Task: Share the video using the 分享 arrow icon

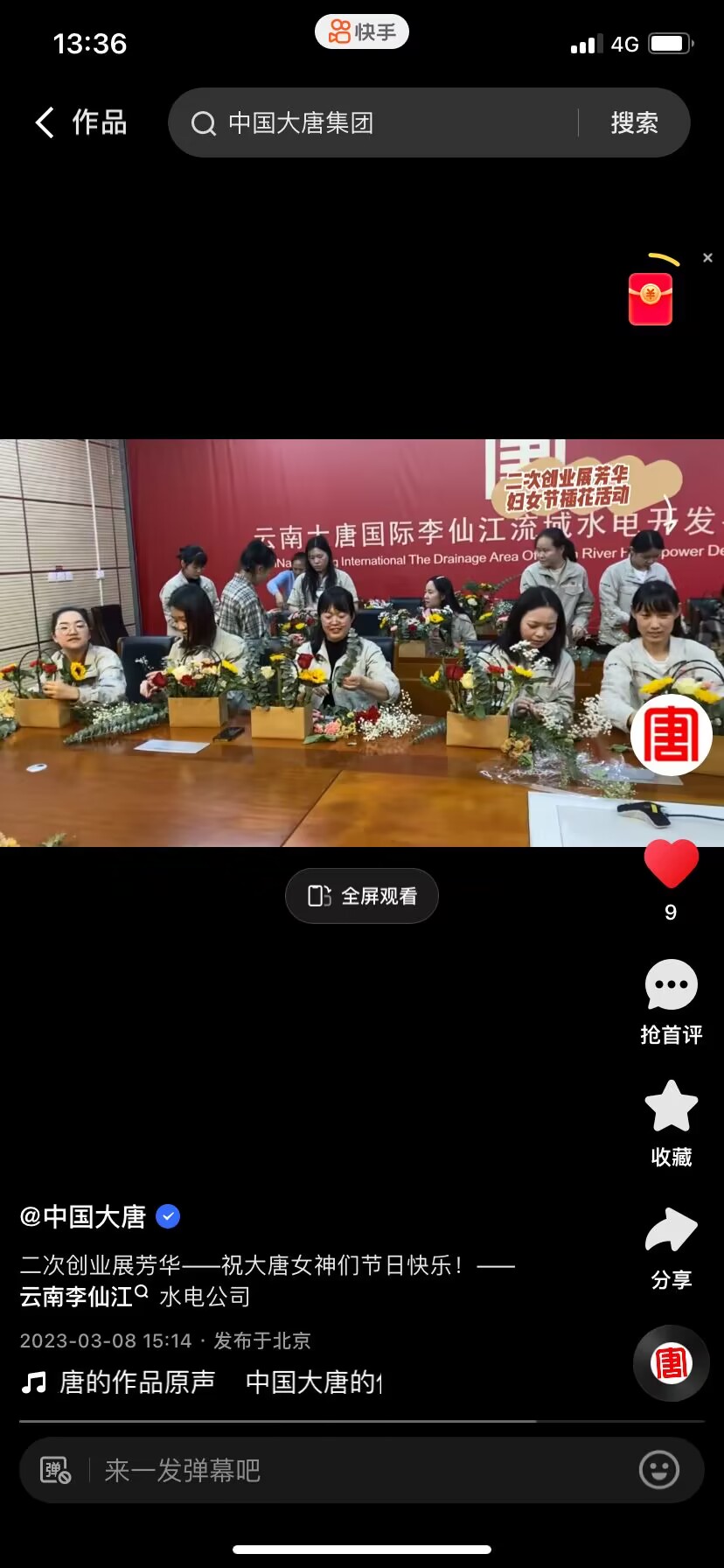Action: pos(670,1230)
